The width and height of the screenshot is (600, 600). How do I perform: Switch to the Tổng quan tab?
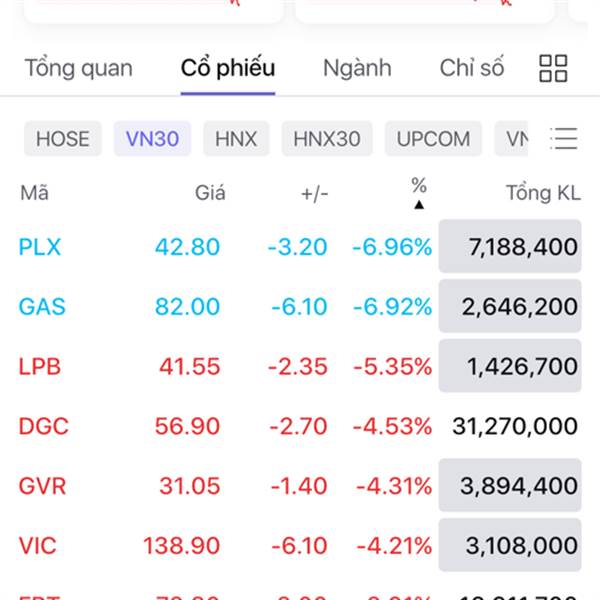pyautogui.click(x=78, y=69)
